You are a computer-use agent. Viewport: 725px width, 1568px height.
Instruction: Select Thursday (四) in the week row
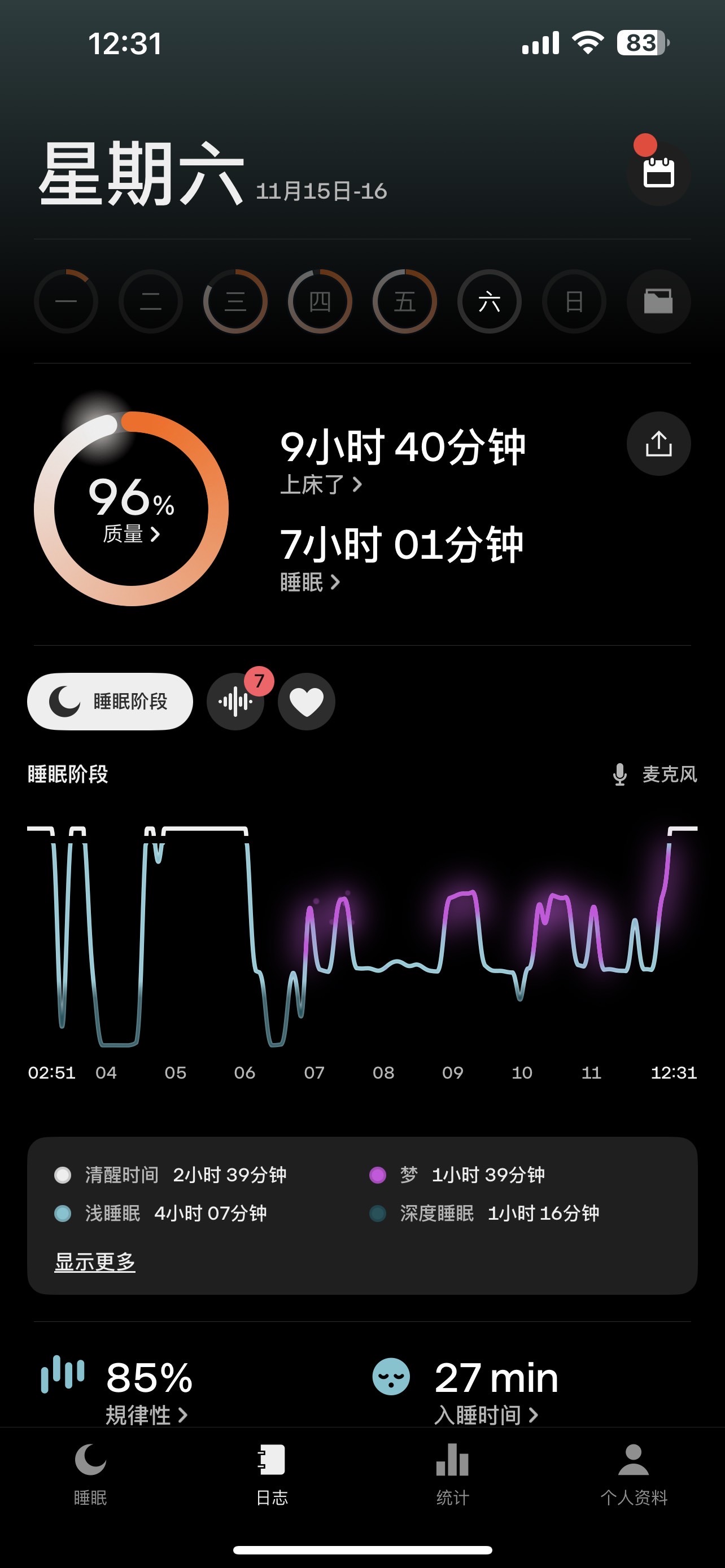click(320, 301)
